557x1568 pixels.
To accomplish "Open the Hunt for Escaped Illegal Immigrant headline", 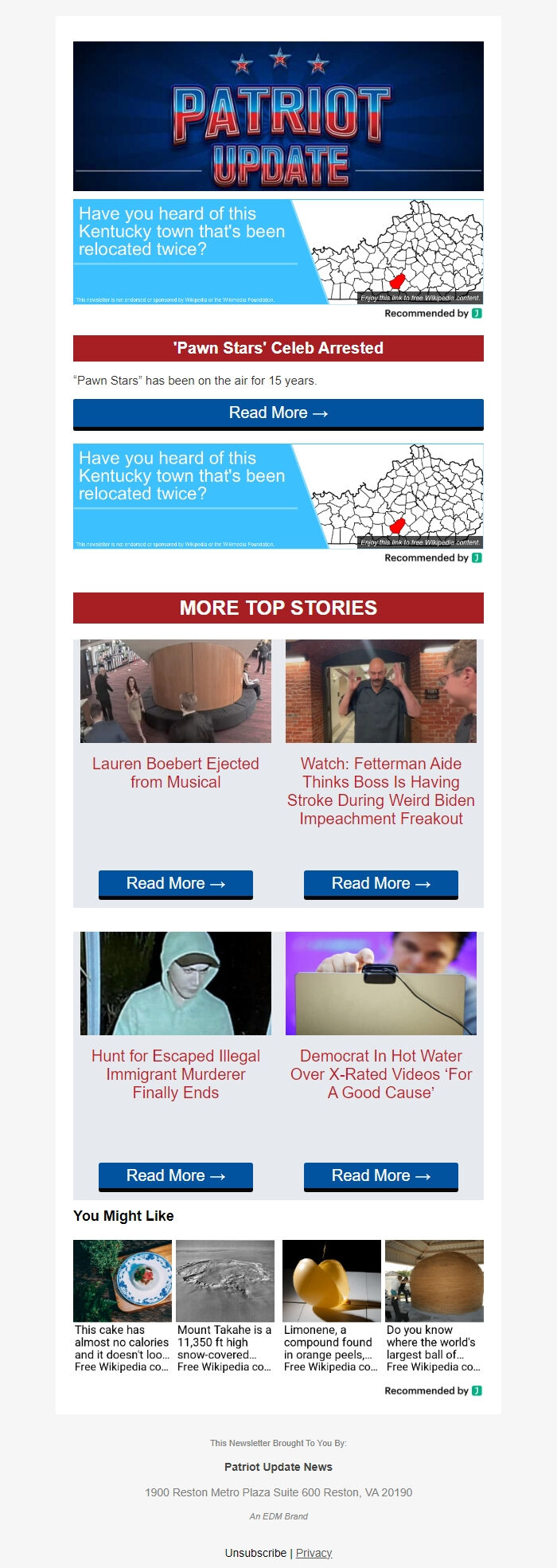I will click(175, 1074).
